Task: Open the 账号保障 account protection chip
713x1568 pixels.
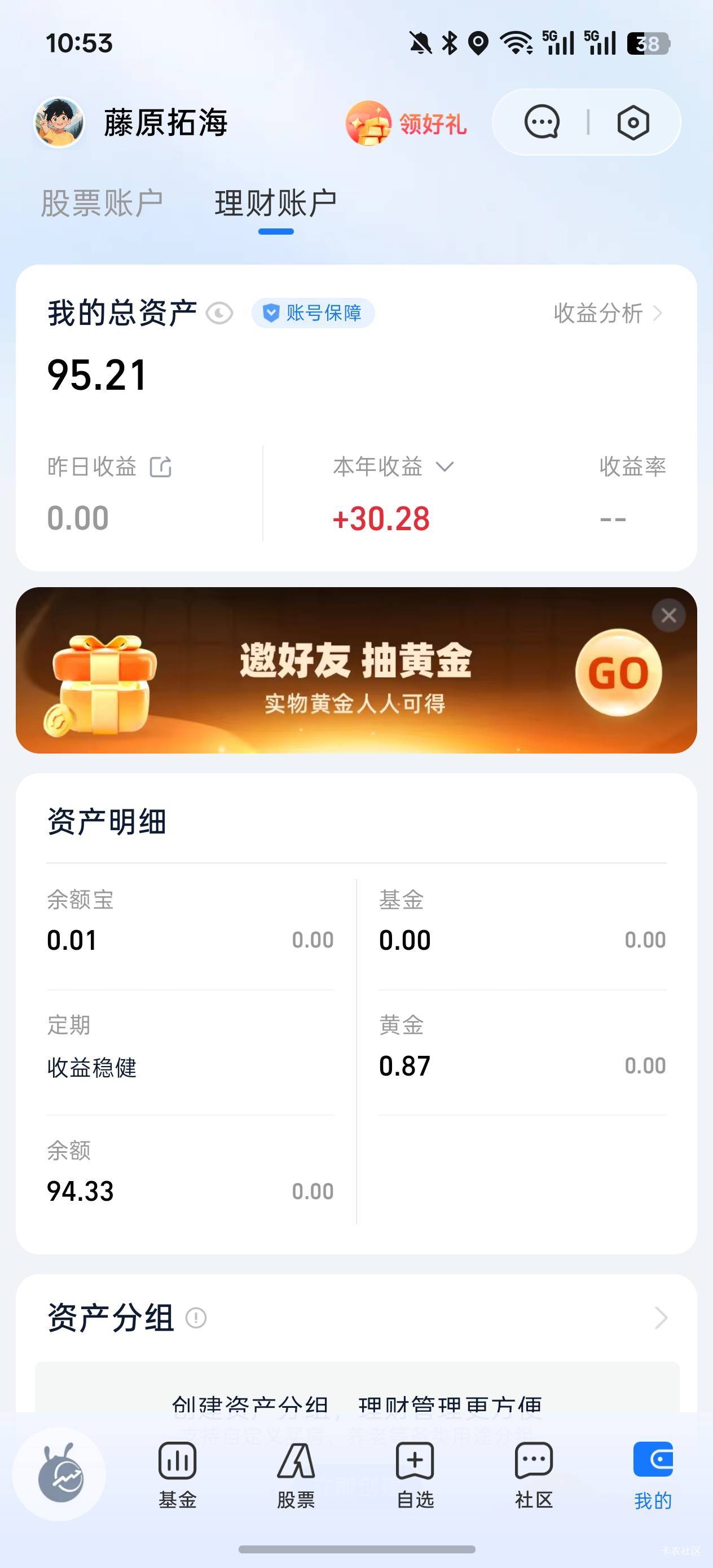Action: [x=313, y=313]
